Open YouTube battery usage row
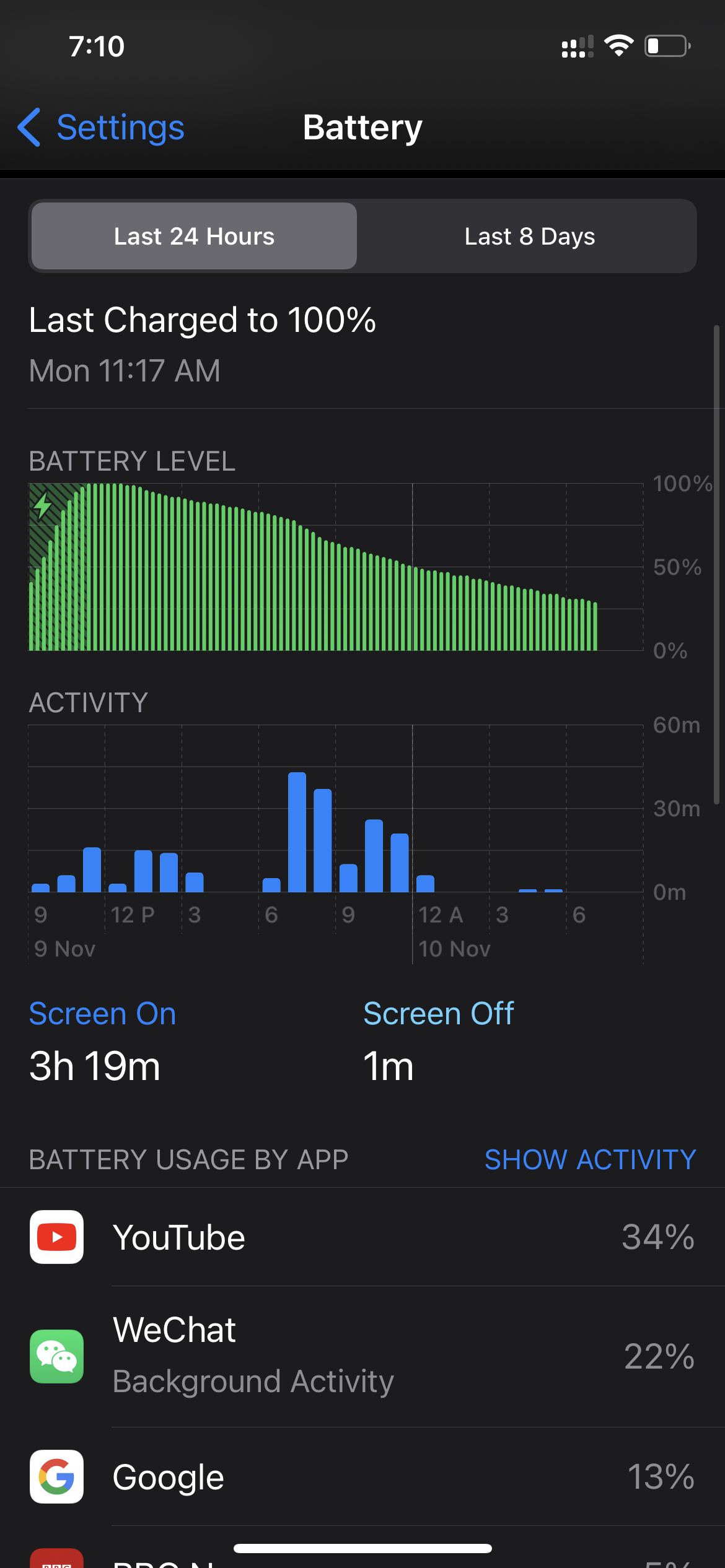Viewport: 725px width, 1568px height. tap(362, 1237)
